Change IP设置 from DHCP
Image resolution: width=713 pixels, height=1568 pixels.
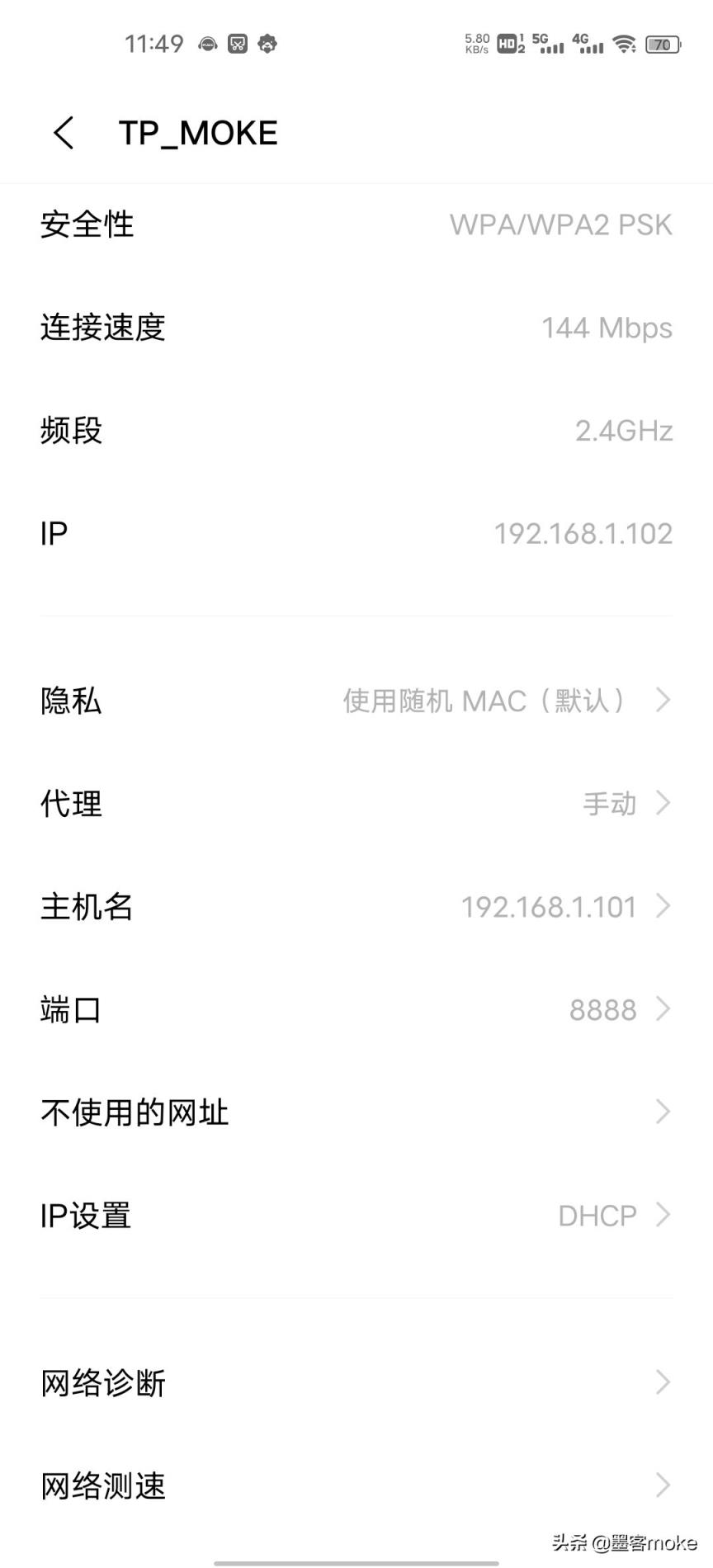tap(356, 1215)
